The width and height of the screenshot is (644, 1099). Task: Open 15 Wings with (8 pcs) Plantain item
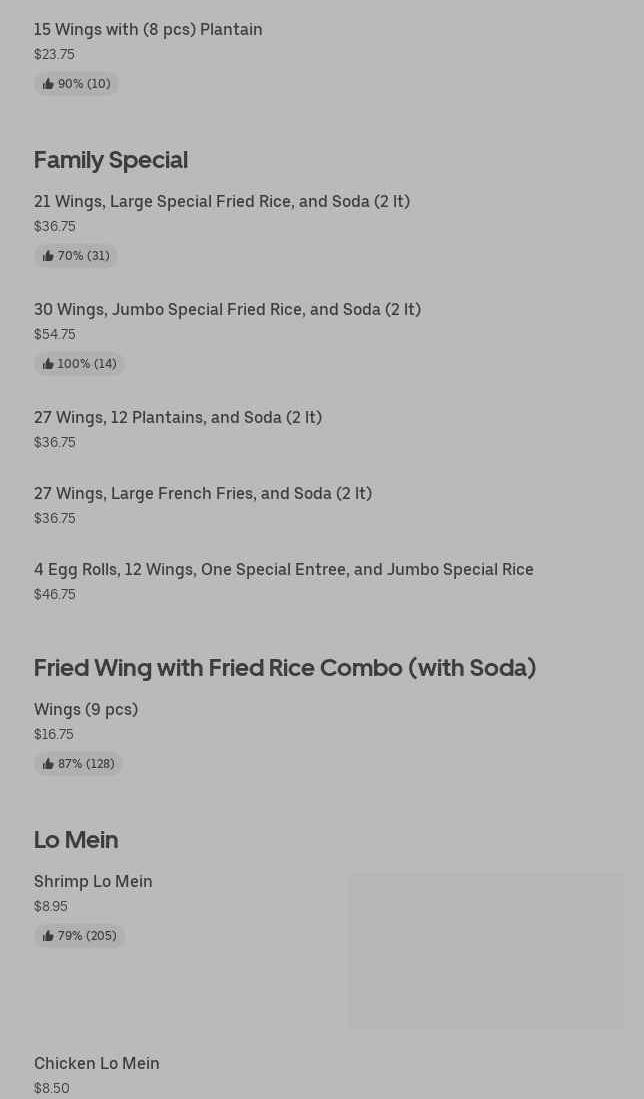(x=148, y=30)
